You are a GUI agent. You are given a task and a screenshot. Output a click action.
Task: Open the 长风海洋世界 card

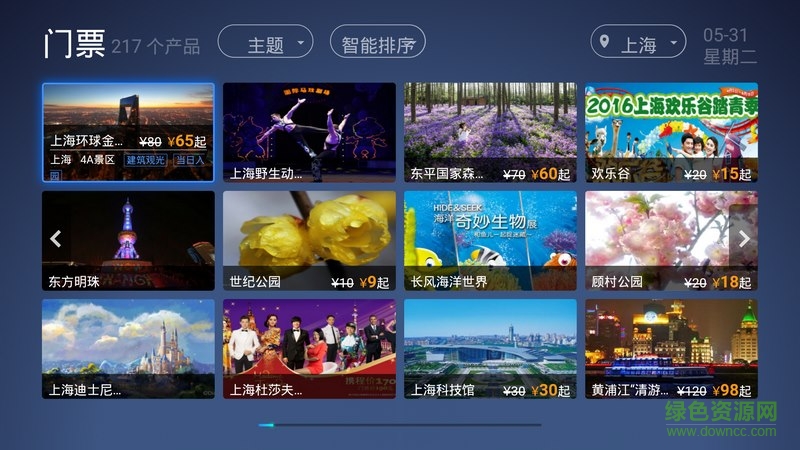[x=490, y=240]
